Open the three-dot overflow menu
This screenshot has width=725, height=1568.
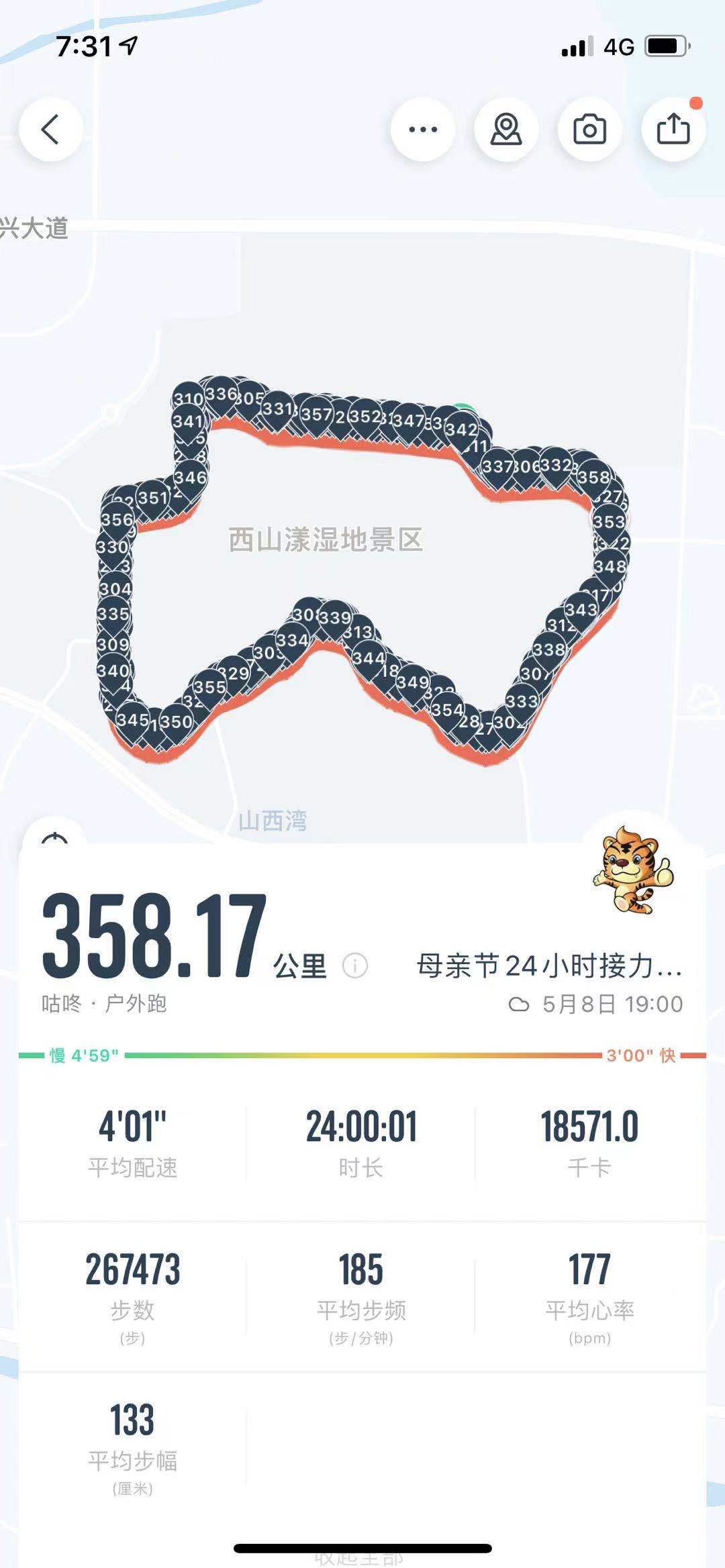423,129
